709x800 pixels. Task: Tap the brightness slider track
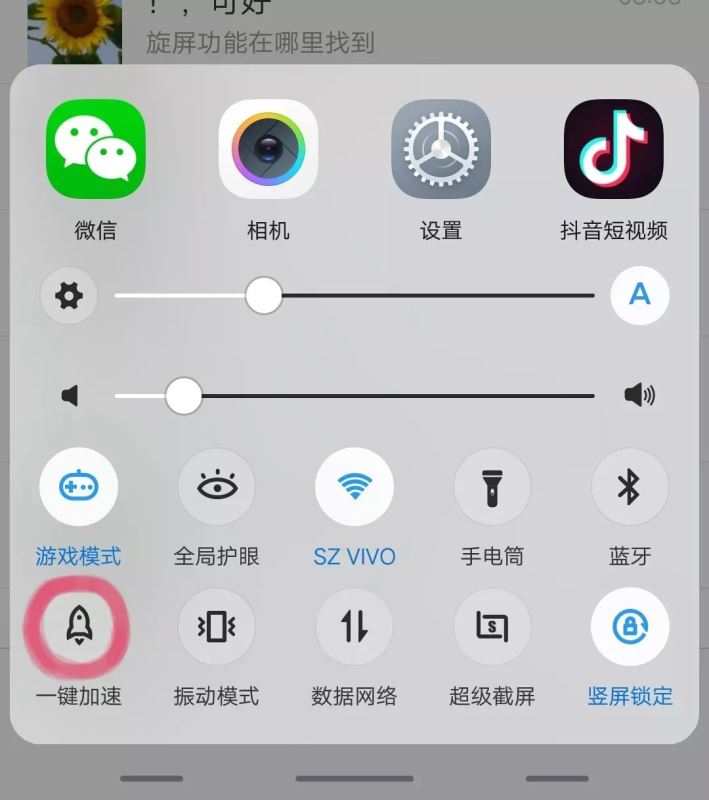pyautogui.click(x=430, y=296)
